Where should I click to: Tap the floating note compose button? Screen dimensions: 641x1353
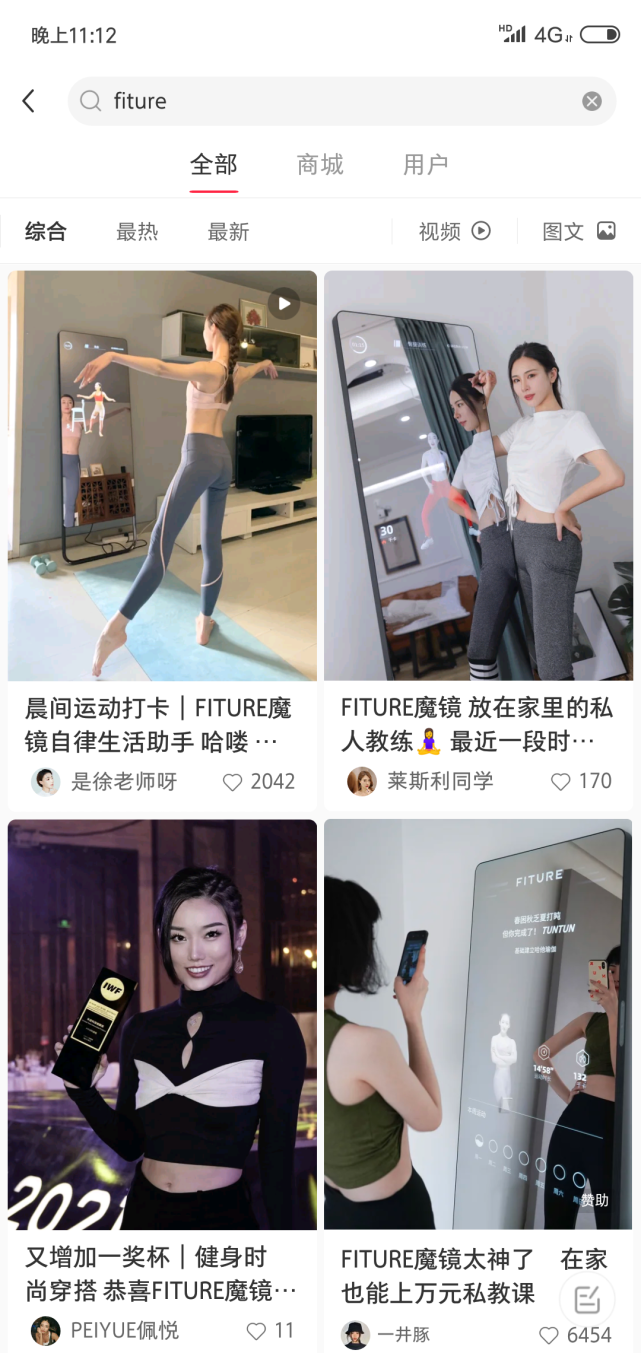coord(587,1299)
